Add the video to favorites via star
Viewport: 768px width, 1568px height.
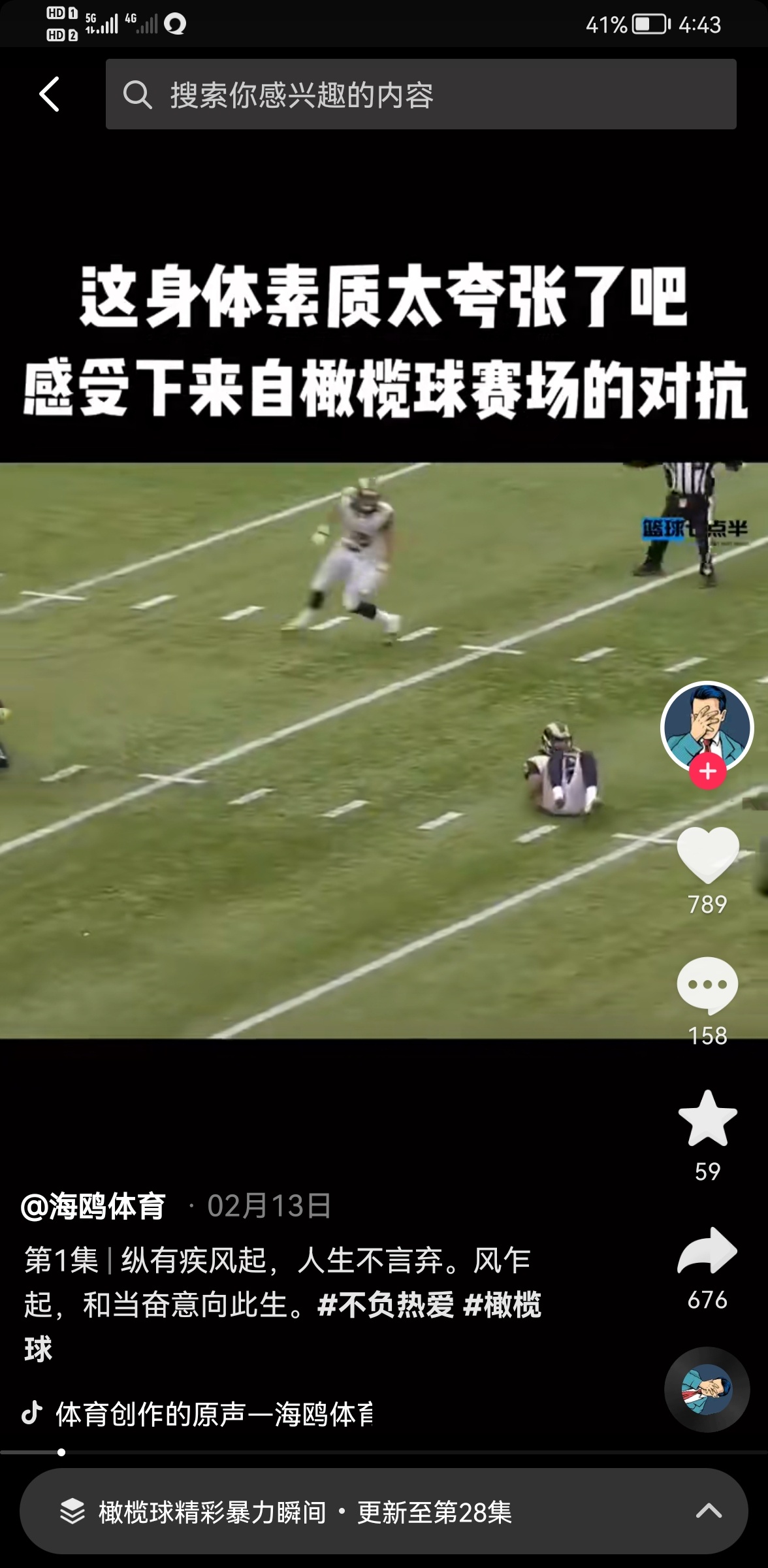coord(707,1119)
